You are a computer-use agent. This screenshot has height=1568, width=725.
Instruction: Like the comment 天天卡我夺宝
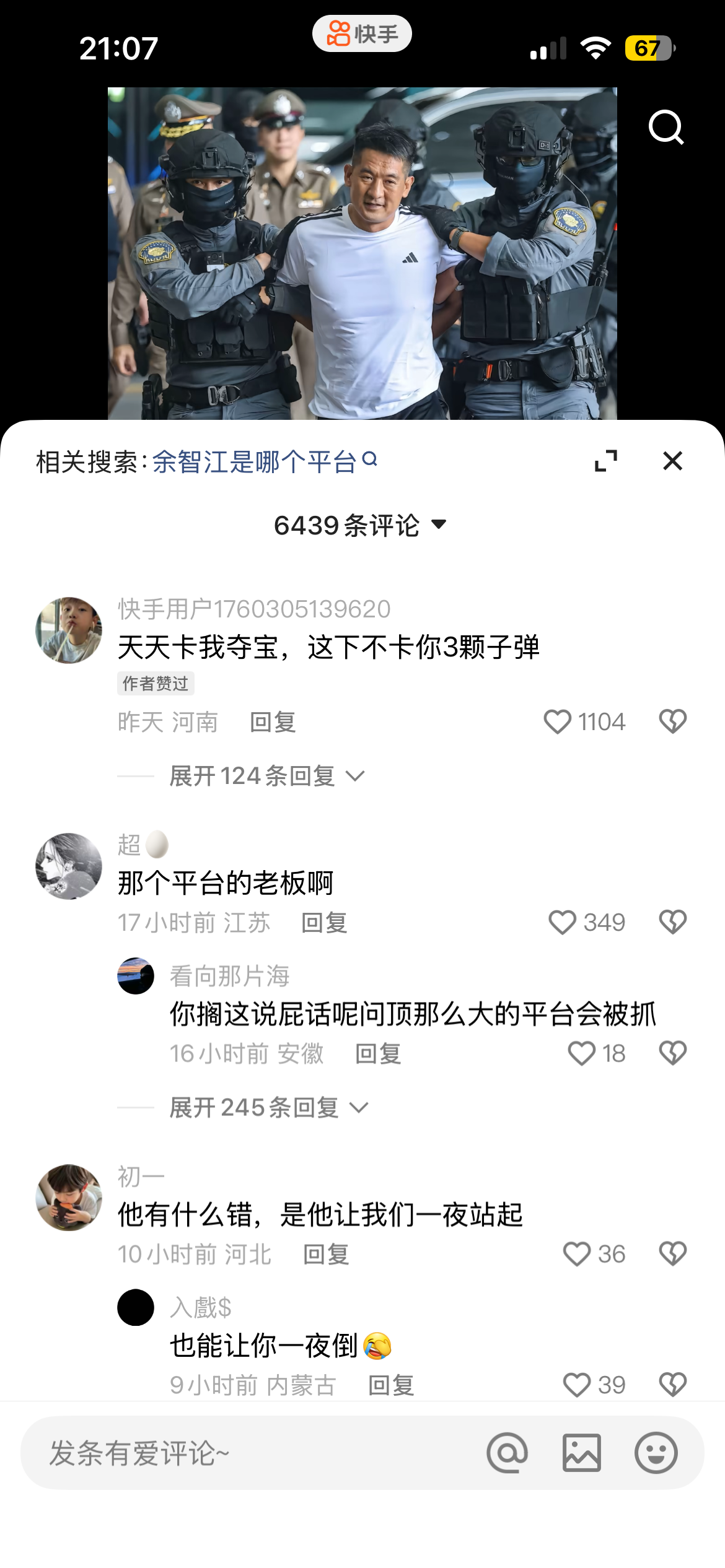point(557,721)
